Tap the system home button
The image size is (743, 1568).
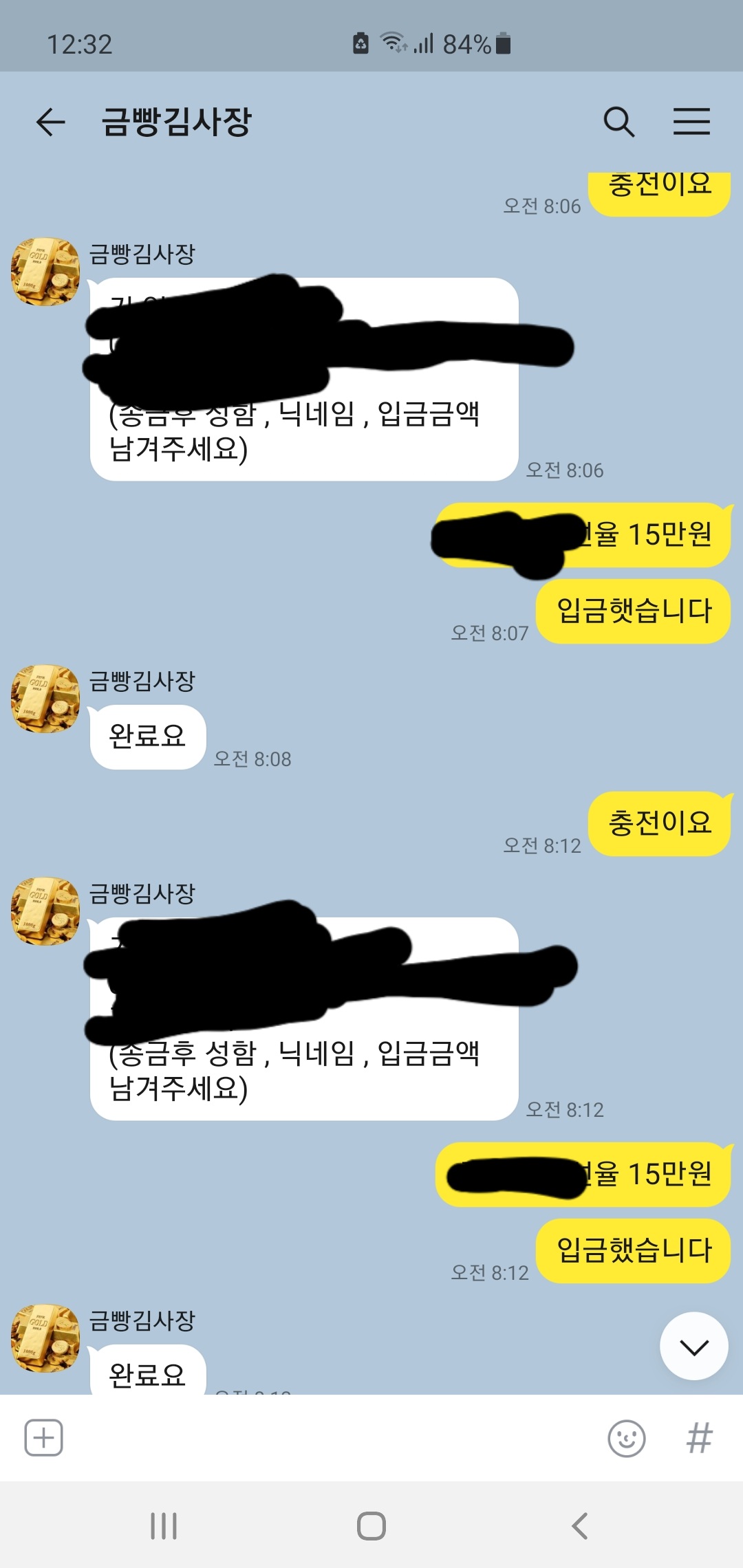(x=371, y=1526)
